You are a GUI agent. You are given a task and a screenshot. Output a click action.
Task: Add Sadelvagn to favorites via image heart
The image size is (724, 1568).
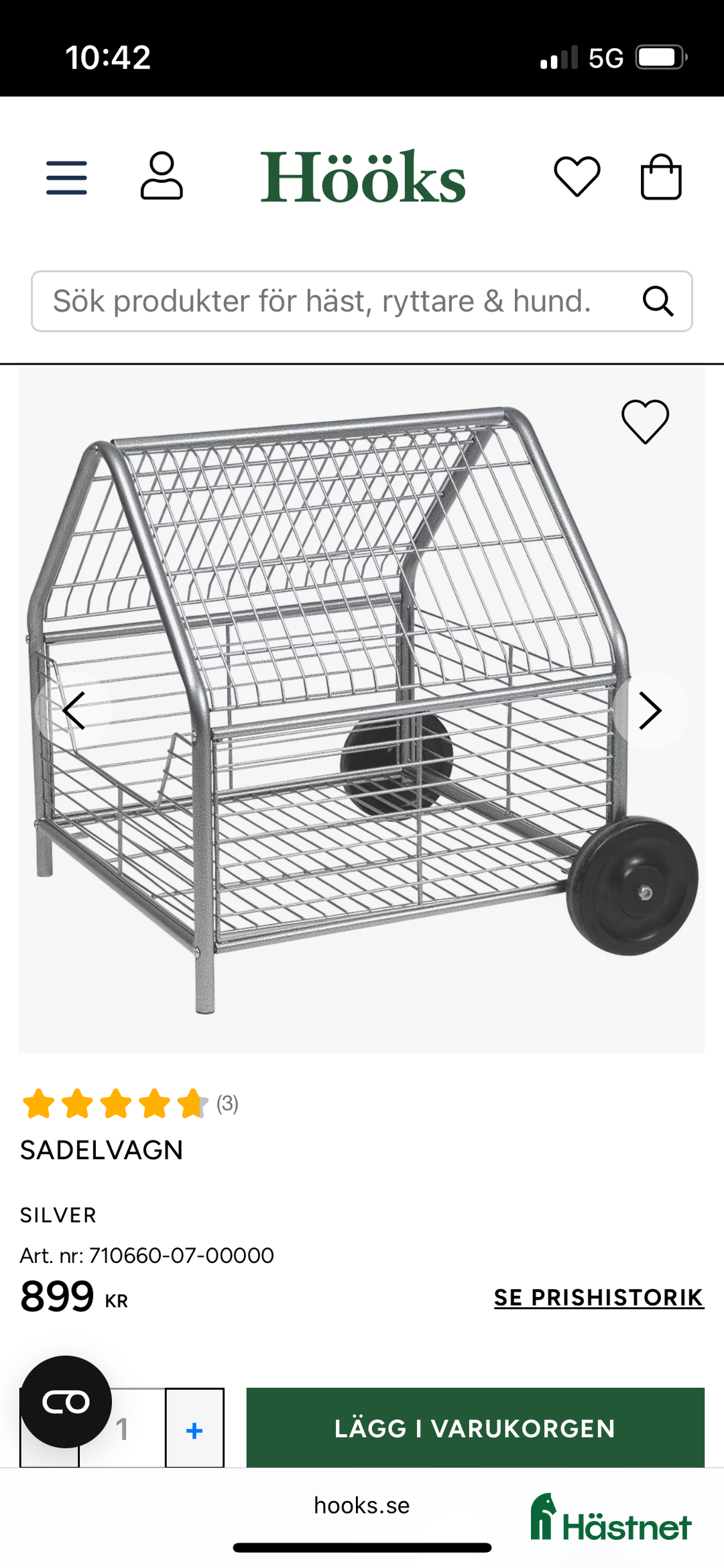click(x=645, y=422)
